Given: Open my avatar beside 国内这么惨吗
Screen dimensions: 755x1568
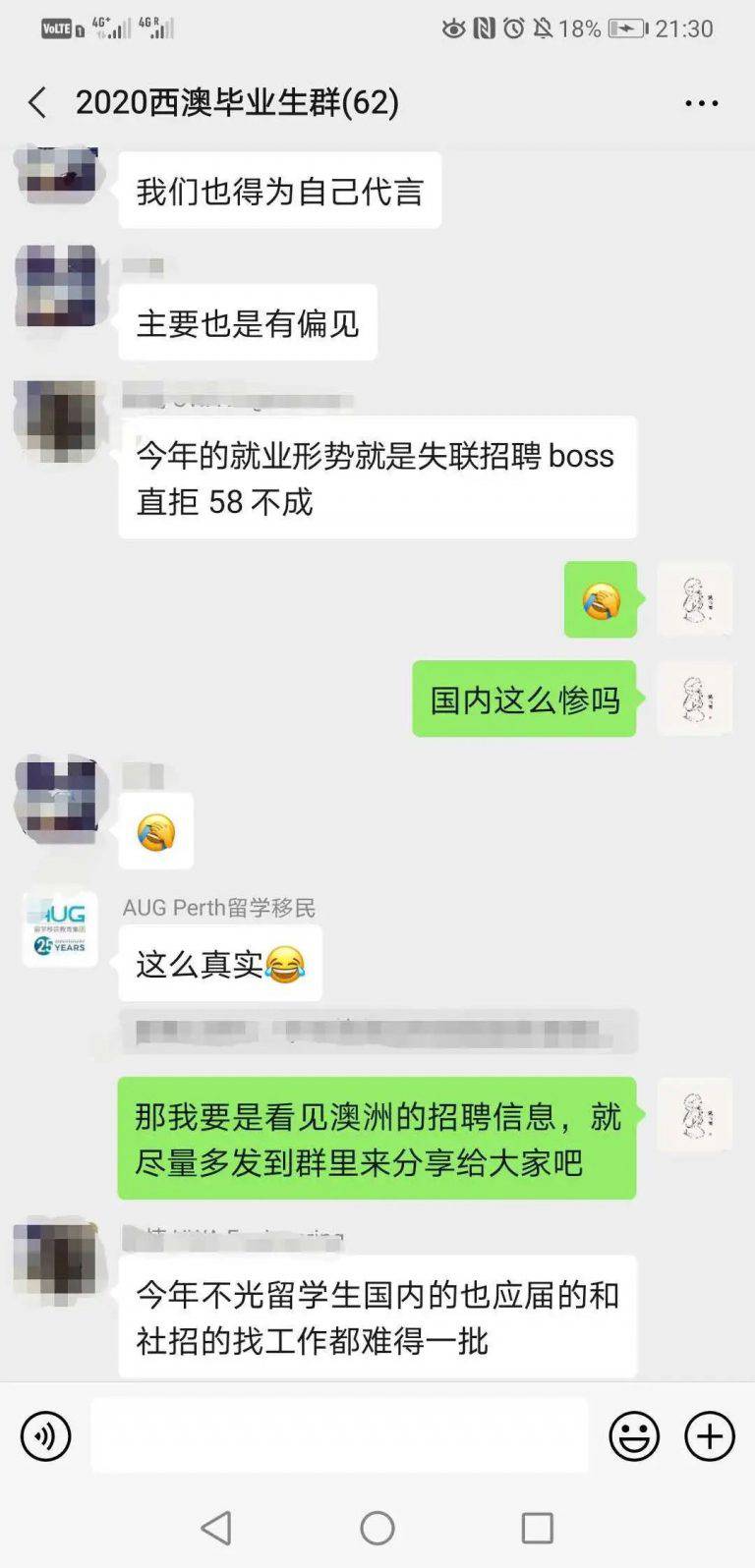Looking at the screenshot, I should [x=695, y=699].
